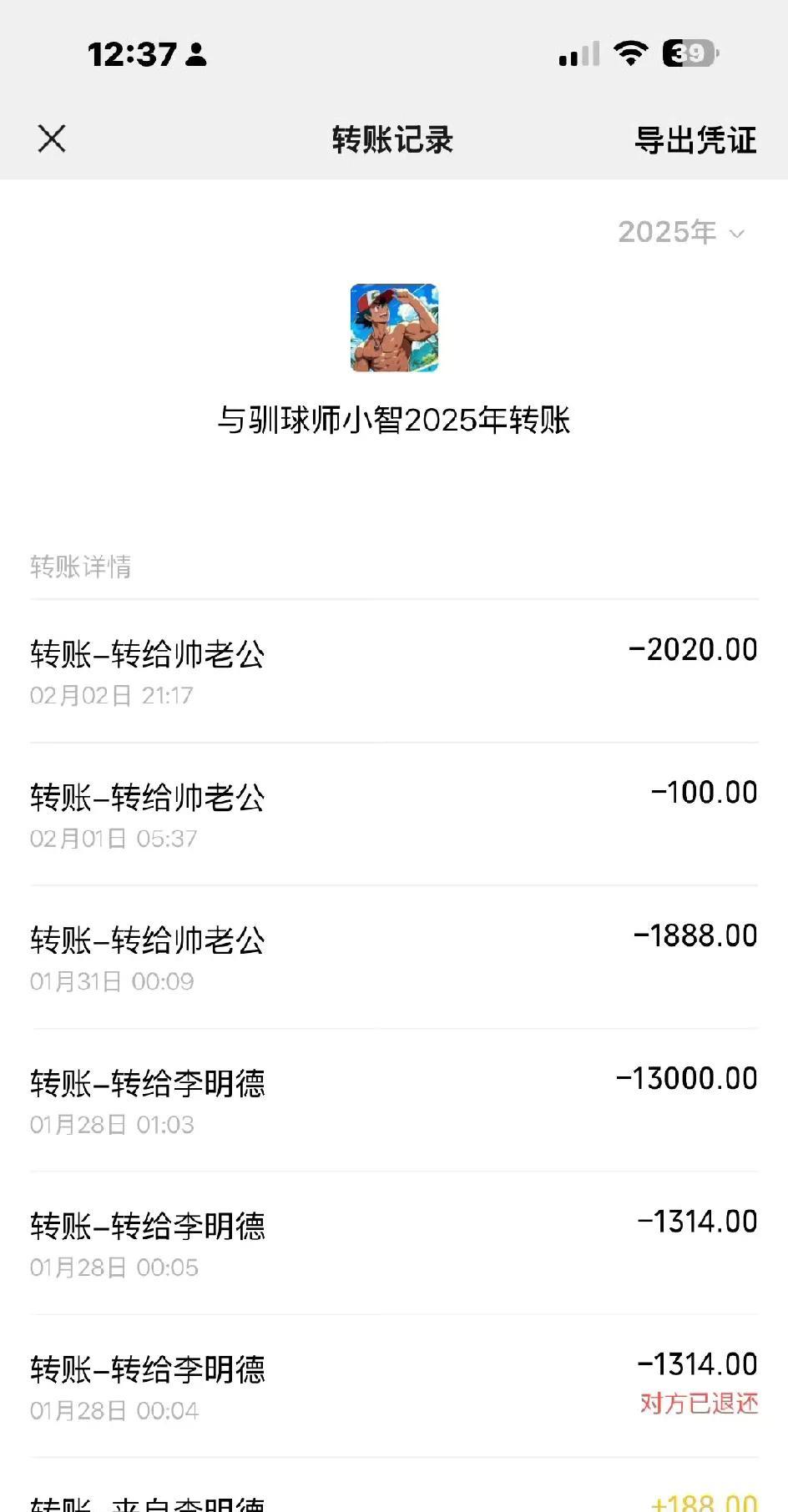Image resolution: width=788 pixels, height=1512 pixels.
Task: View the -1888.00 transfer on 01月31日
Action: (x=394, y=957)
